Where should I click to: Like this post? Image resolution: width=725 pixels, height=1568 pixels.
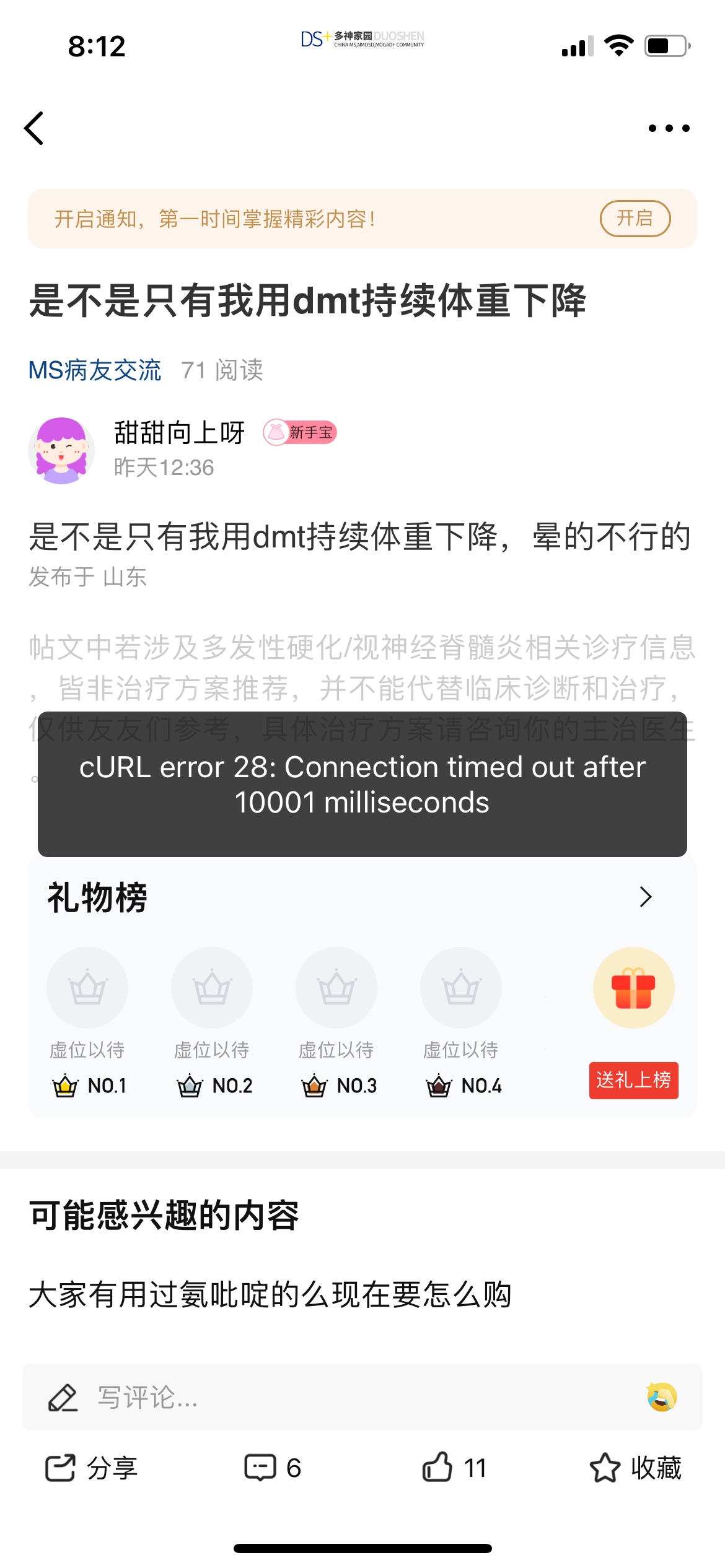coord(454,1468)
